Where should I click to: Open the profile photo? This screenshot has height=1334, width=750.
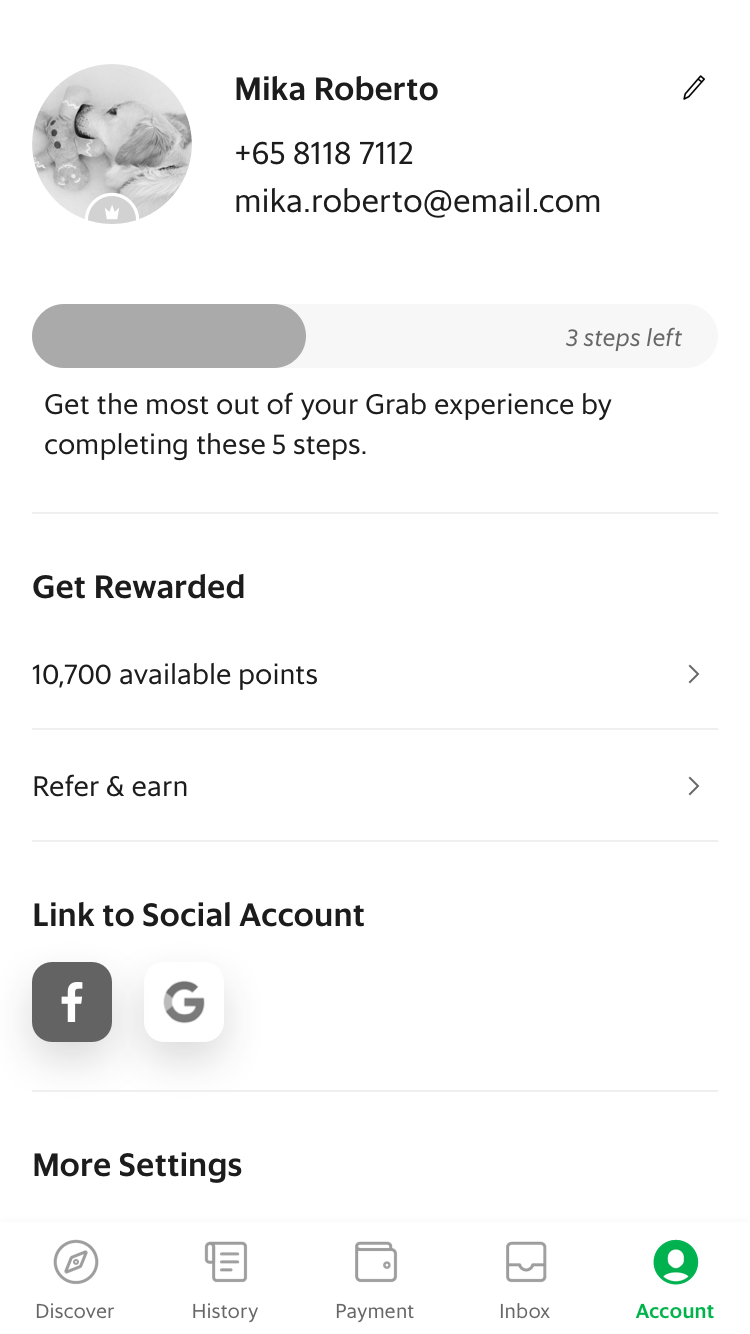click(112, 143)
